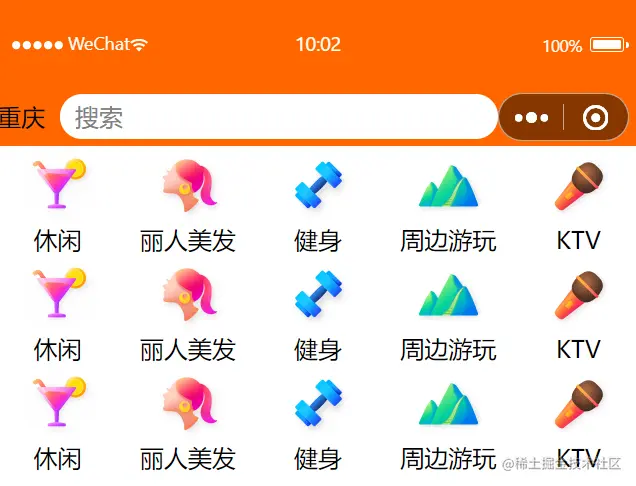This screenshot has width=636, height=486.
Task: Tap the 搜索 search box
Action: (x=278, y=118)
